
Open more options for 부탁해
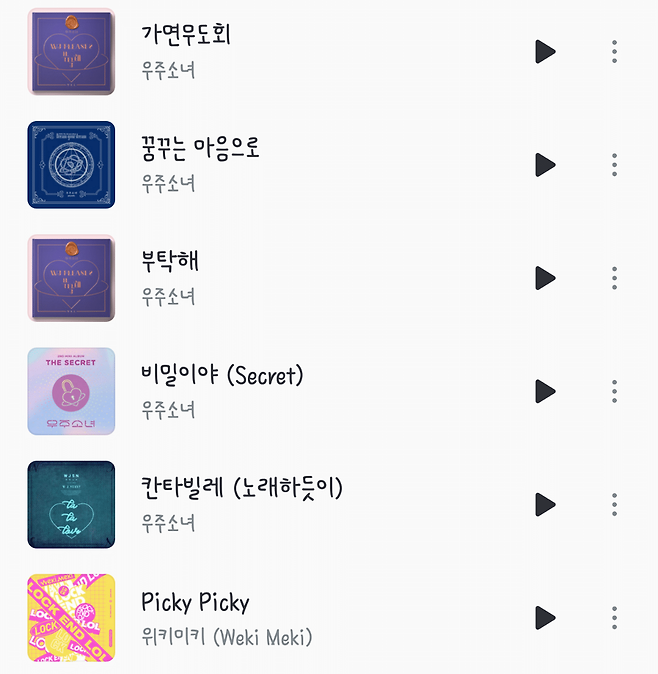coord(614,278)
